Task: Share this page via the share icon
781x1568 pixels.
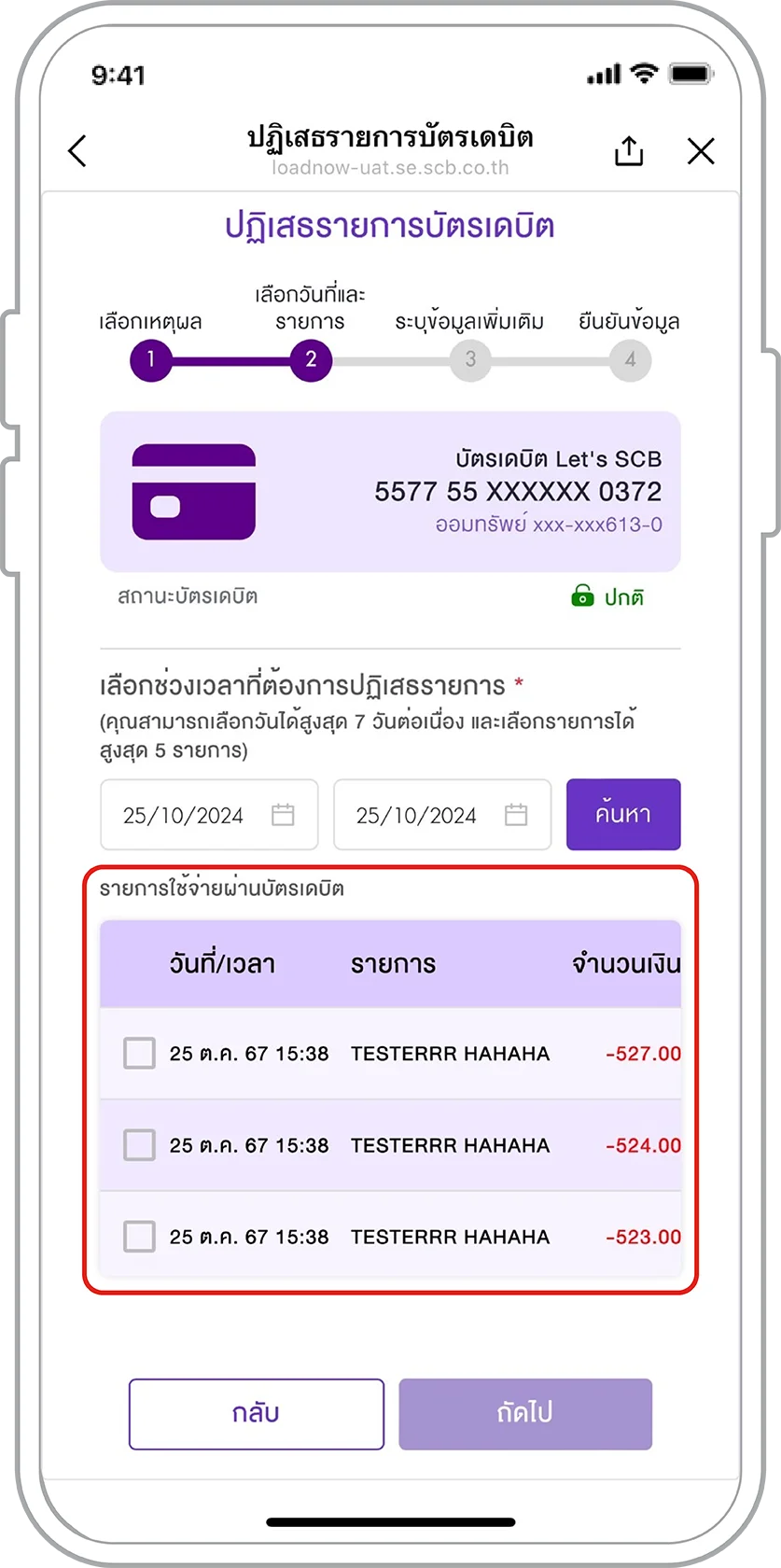Action: [629, 150]
